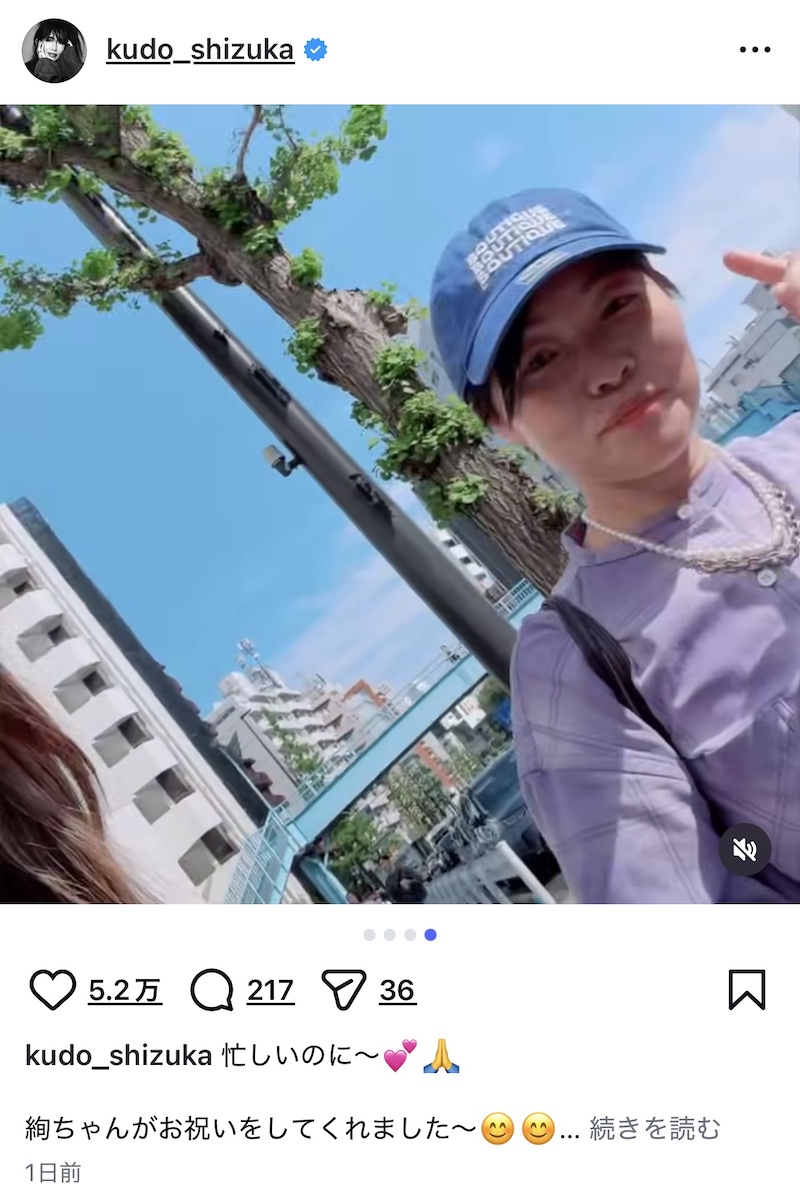View the 5.2万 likes list
Viewport: 800px width, 1194px height.
point(125,990)
